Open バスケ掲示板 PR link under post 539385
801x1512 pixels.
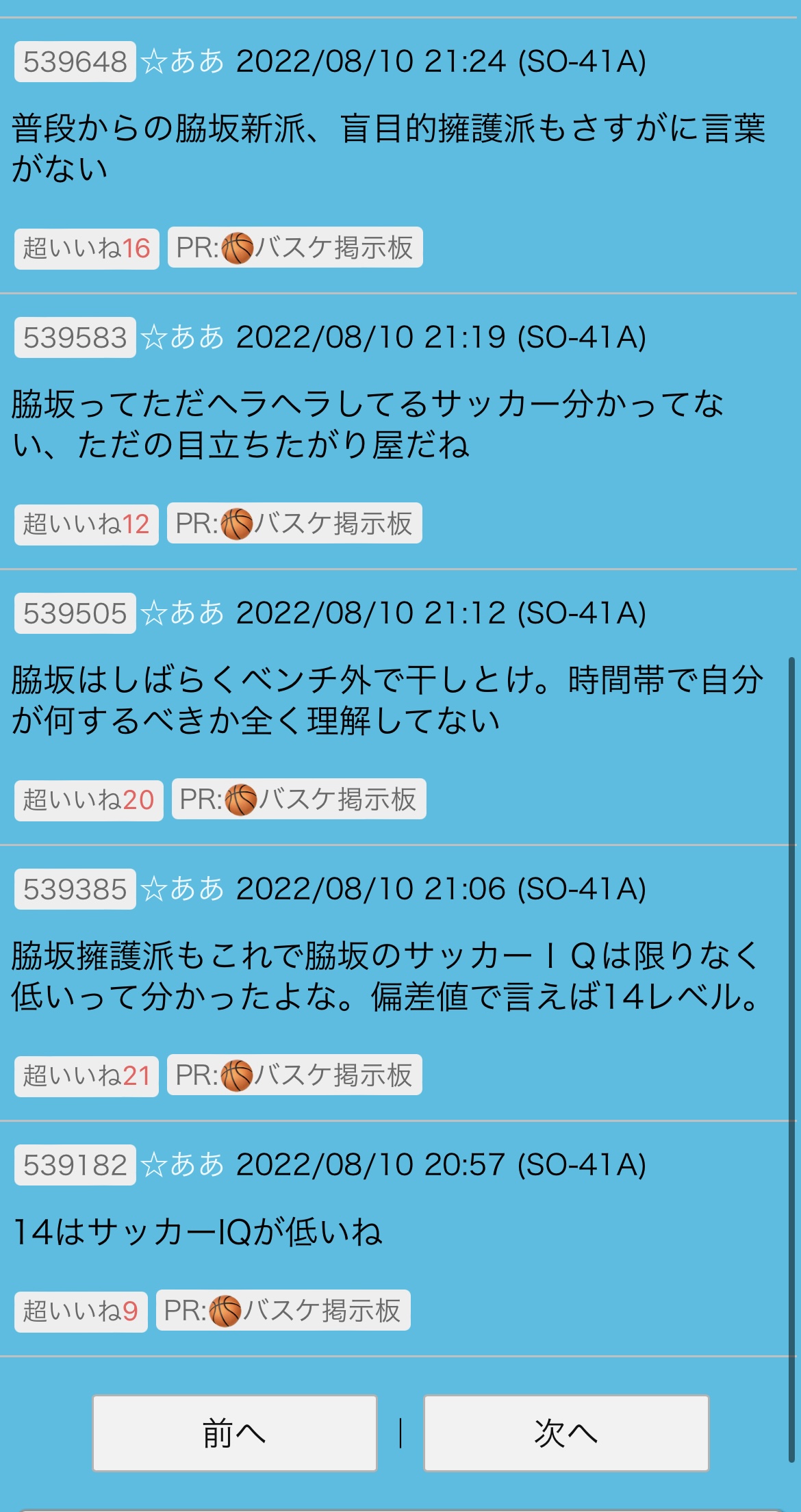[x=294, y=1075]
